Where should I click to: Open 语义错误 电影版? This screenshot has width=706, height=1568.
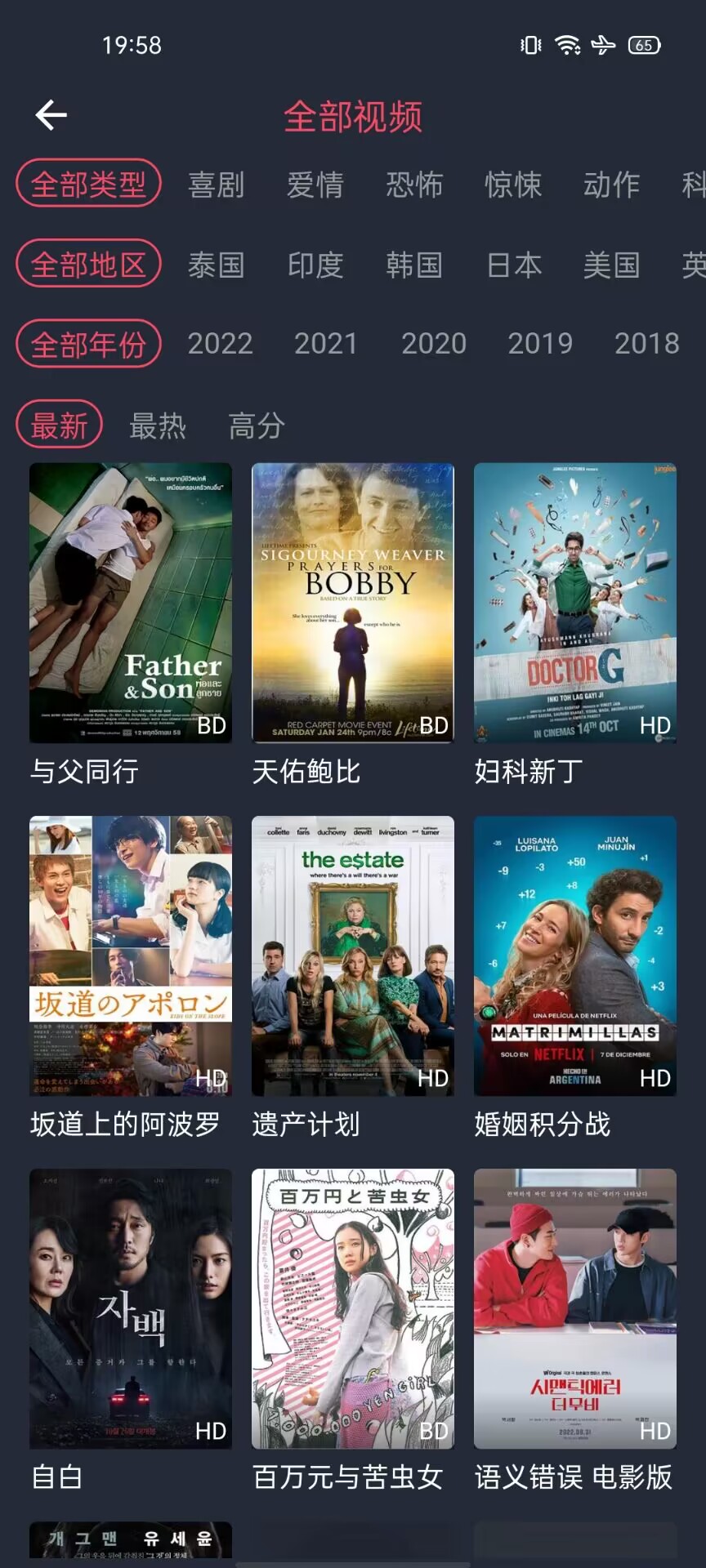coord(575,1308)
